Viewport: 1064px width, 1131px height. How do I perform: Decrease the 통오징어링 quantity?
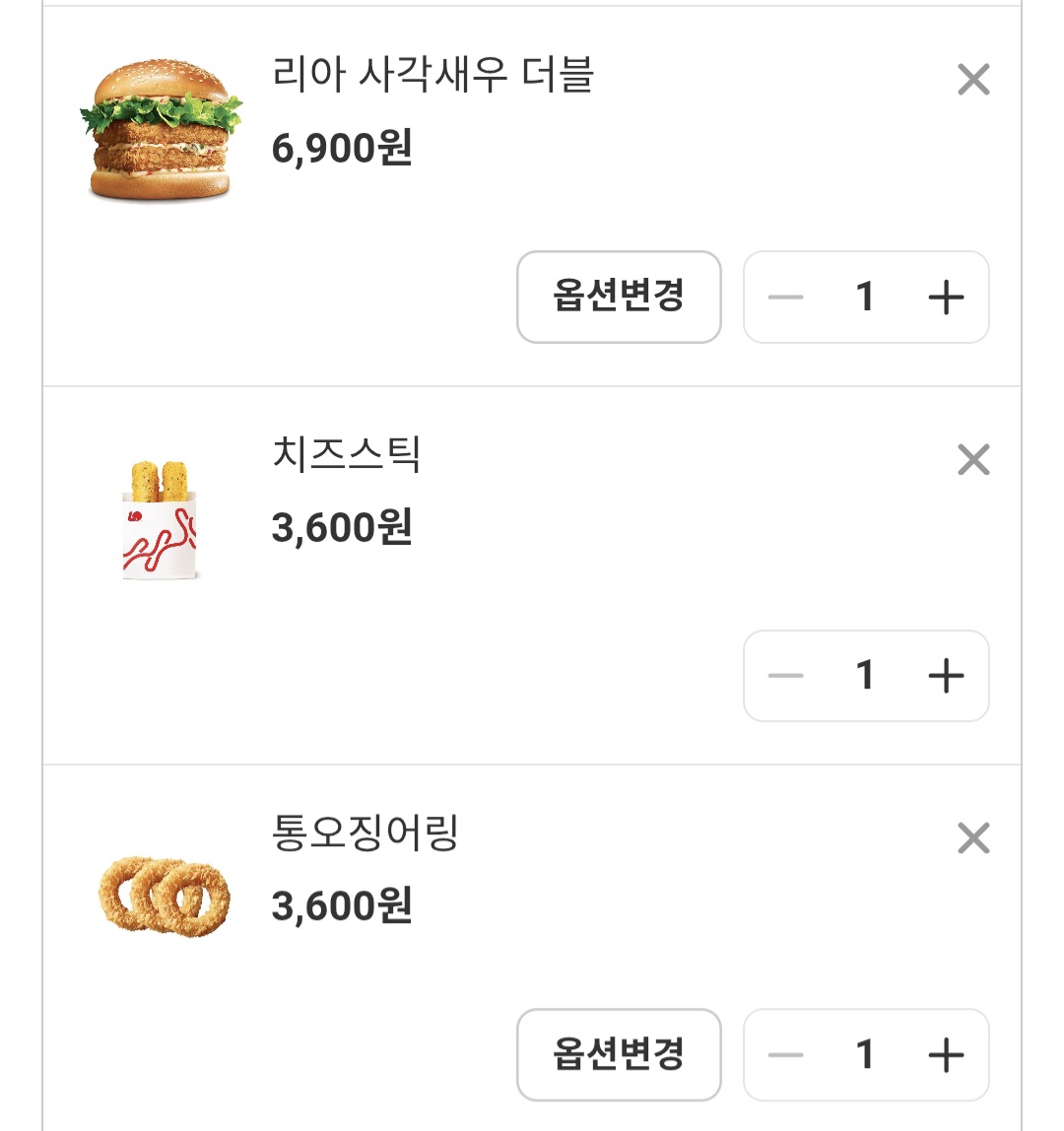786,1055
